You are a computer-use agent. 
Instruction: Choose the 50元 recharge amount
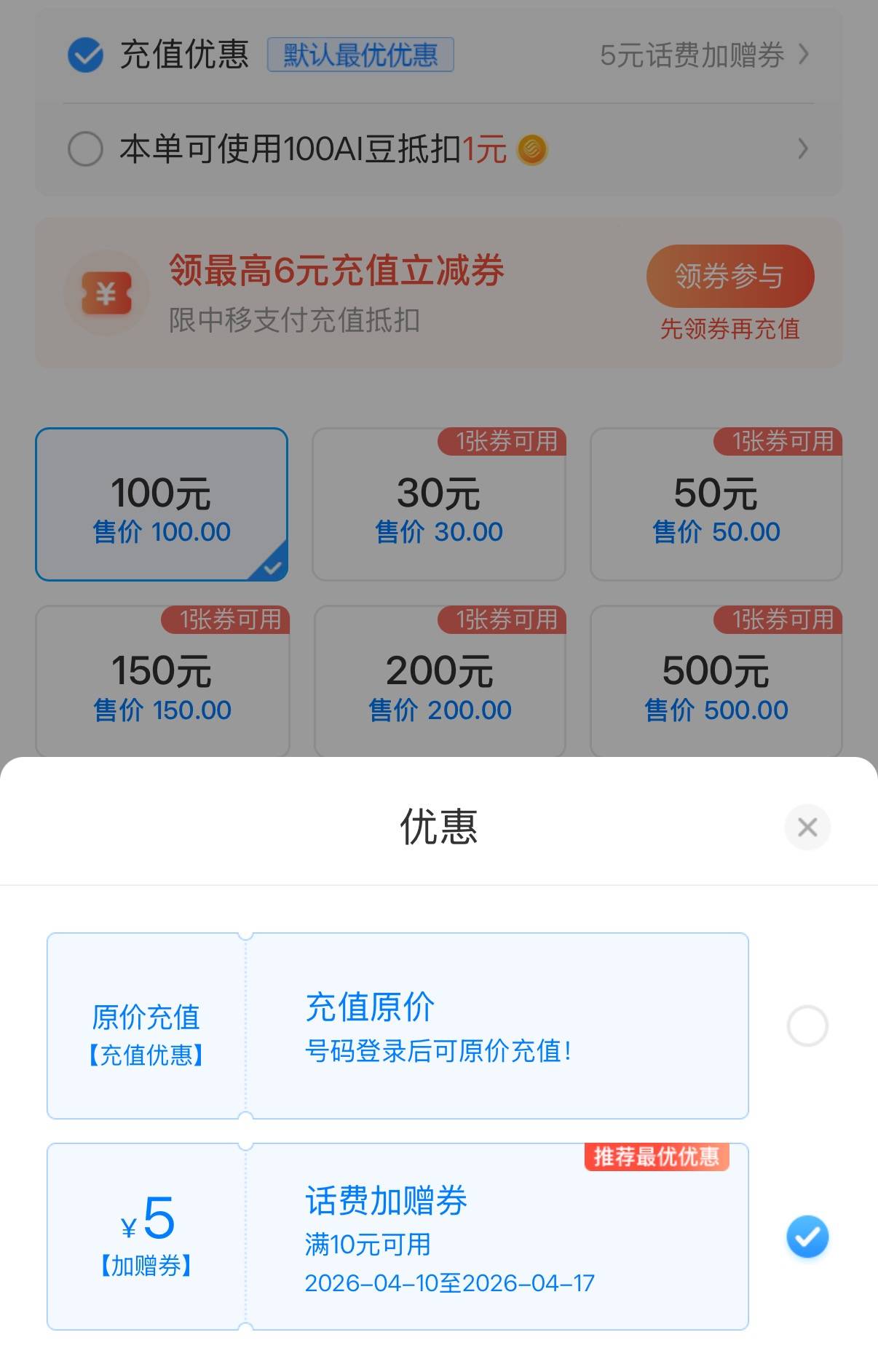[x=716, y=505]
